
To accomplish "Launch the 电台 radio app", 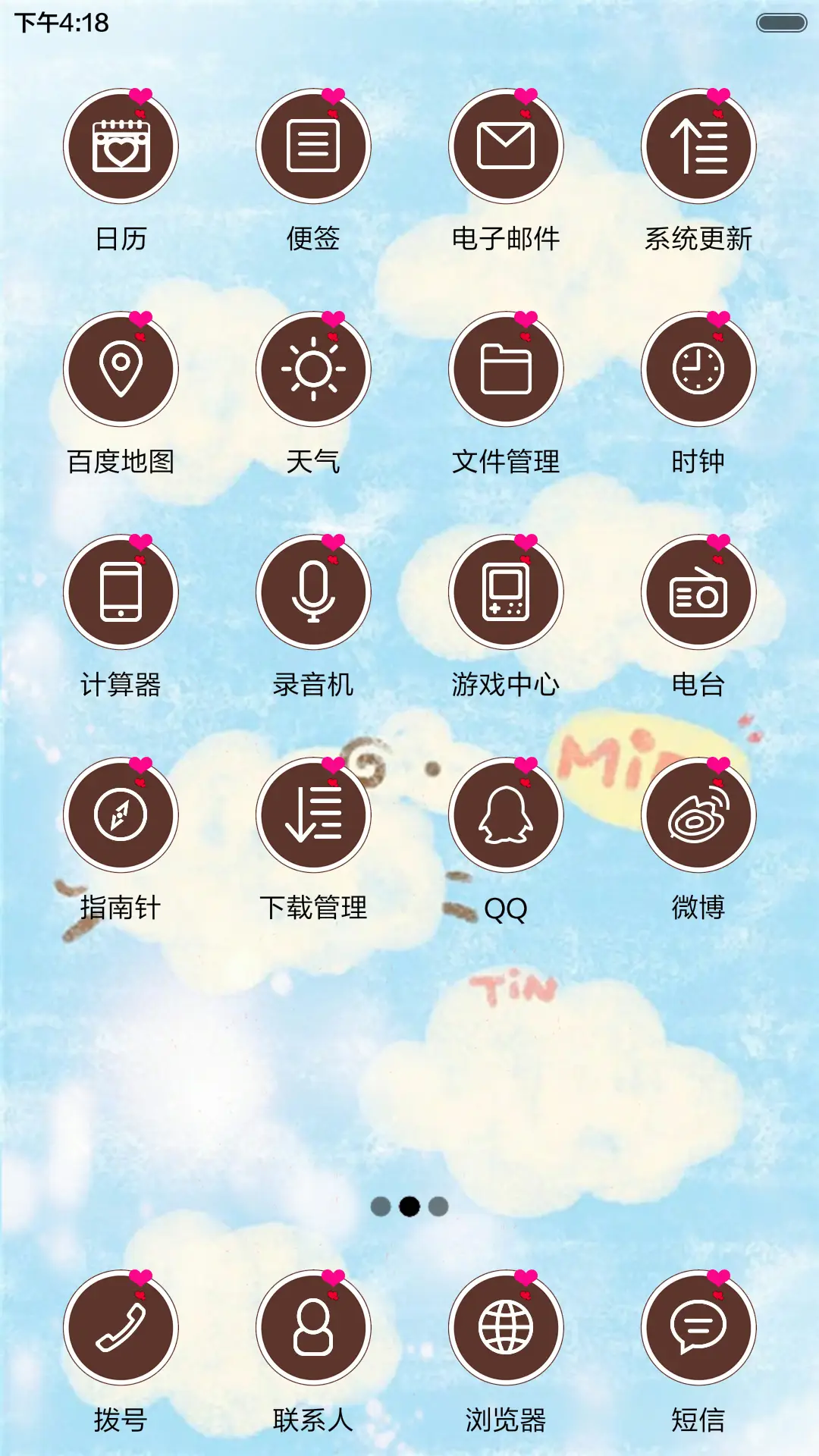I will 698,594.
